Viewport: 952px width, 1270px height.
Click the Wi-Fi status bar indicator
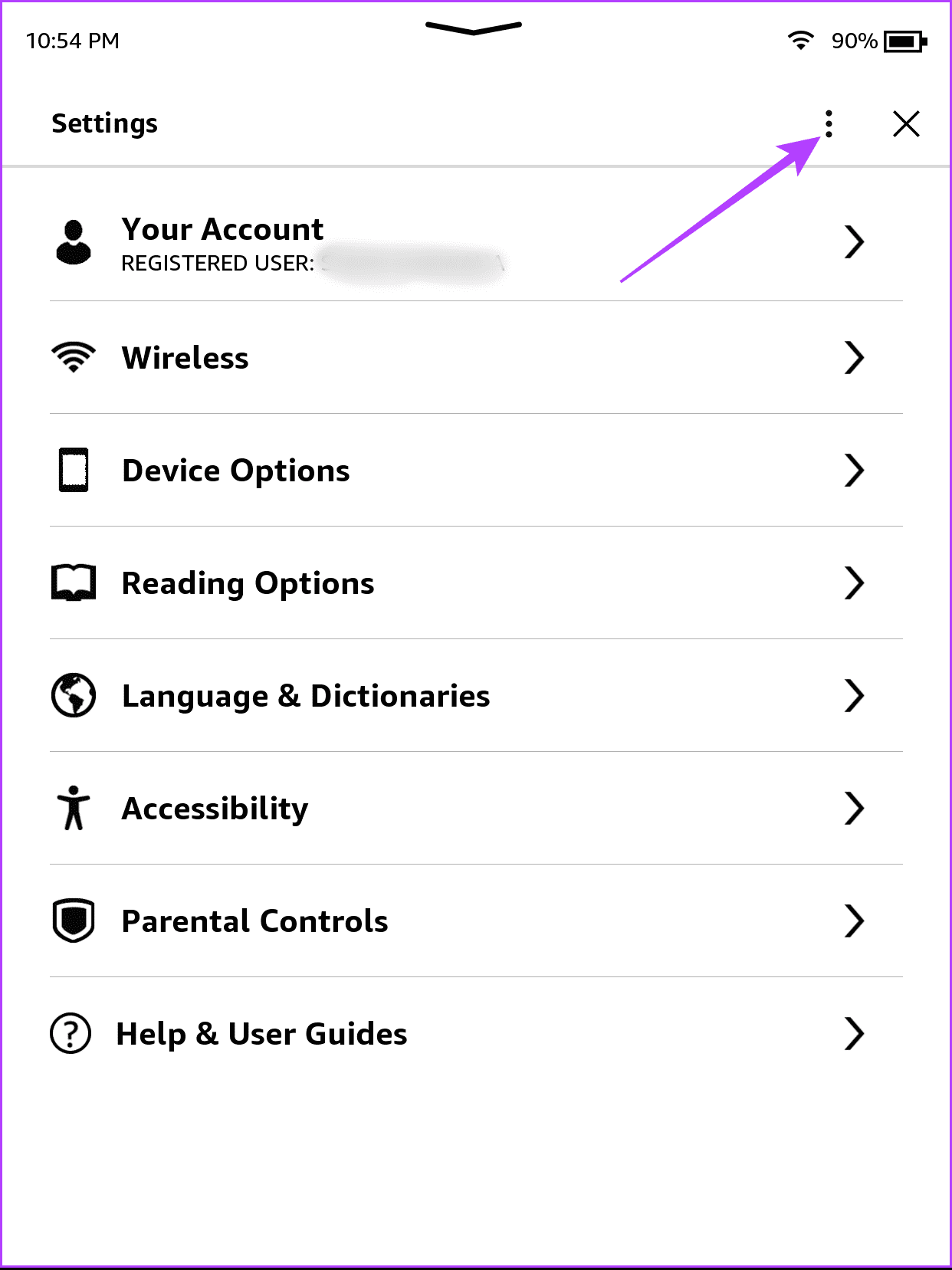[x=801, y=41]
